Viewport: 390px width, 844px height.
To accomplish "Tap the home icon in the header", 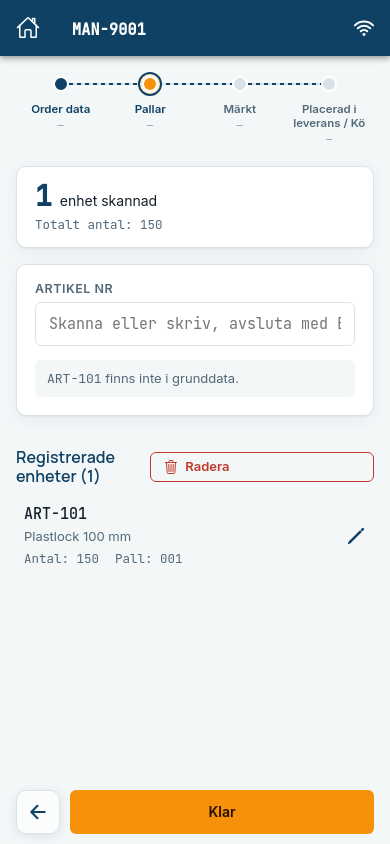I will 28,28.
